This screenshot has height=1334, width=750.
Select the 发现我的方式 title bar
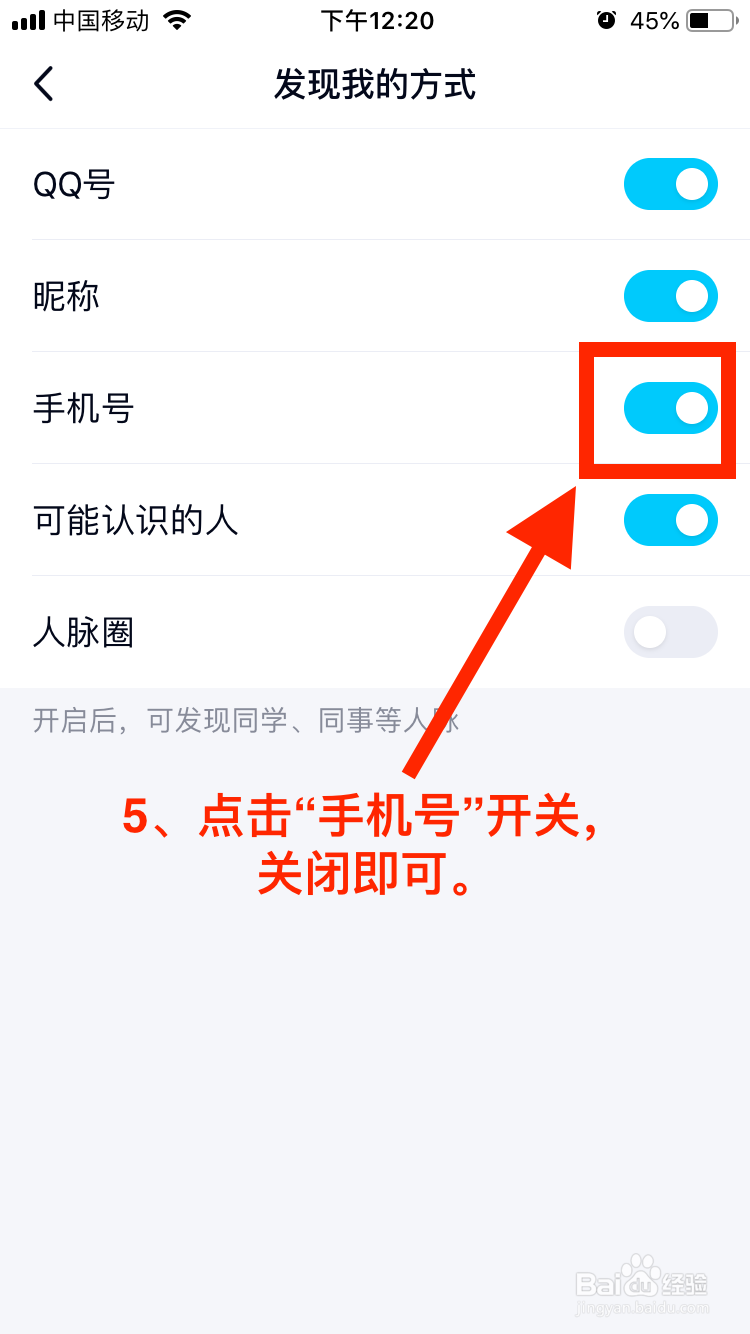(x=375, y=86)
